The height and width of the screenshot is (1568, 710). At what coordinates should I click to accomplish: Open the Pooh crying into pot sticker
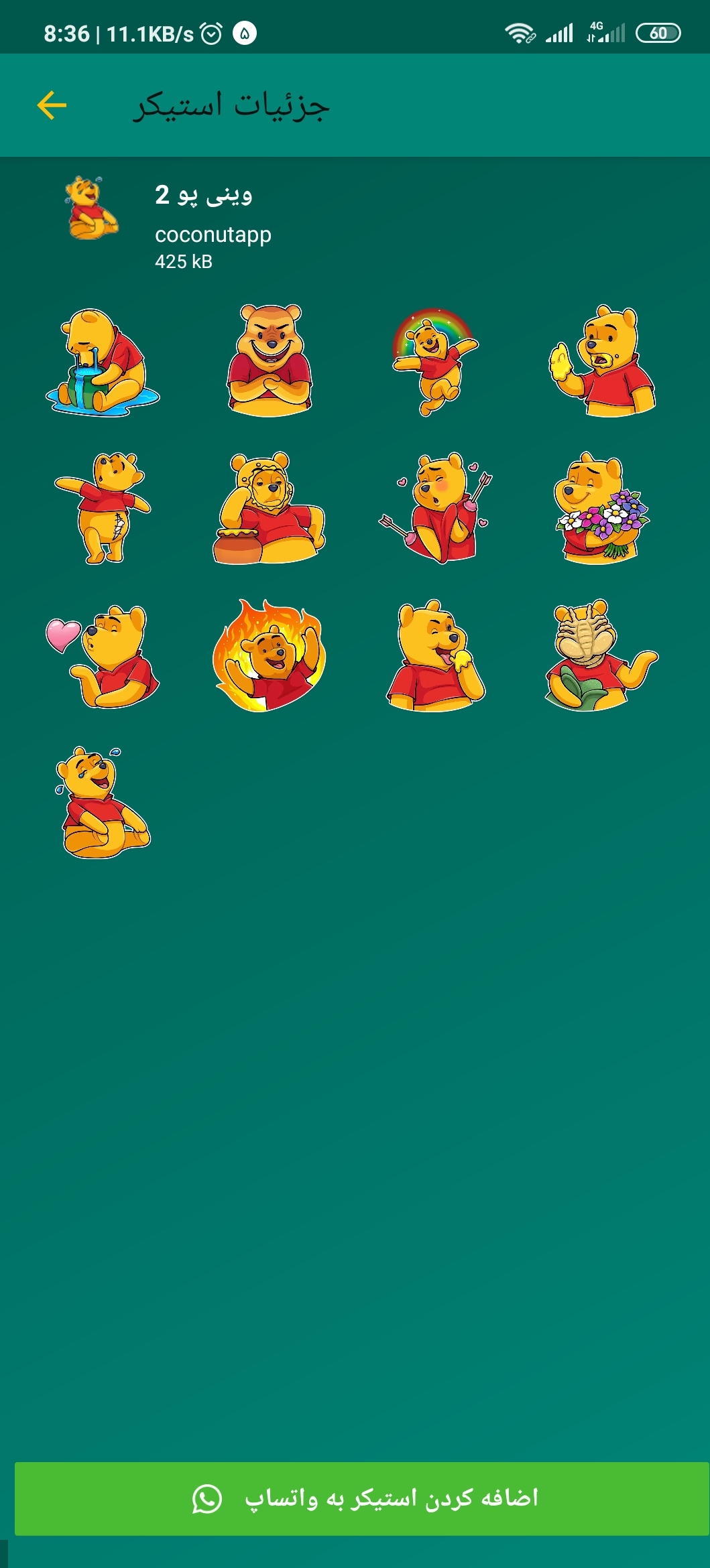coord(103,362)
